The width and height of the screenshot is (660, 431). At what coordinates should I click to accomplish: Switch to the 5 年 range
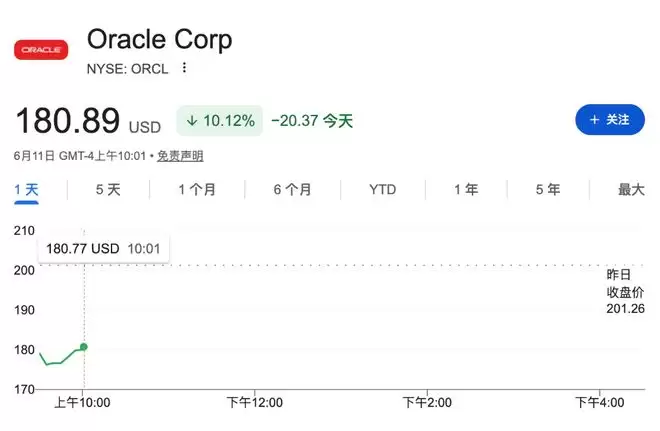click(548, 190)
